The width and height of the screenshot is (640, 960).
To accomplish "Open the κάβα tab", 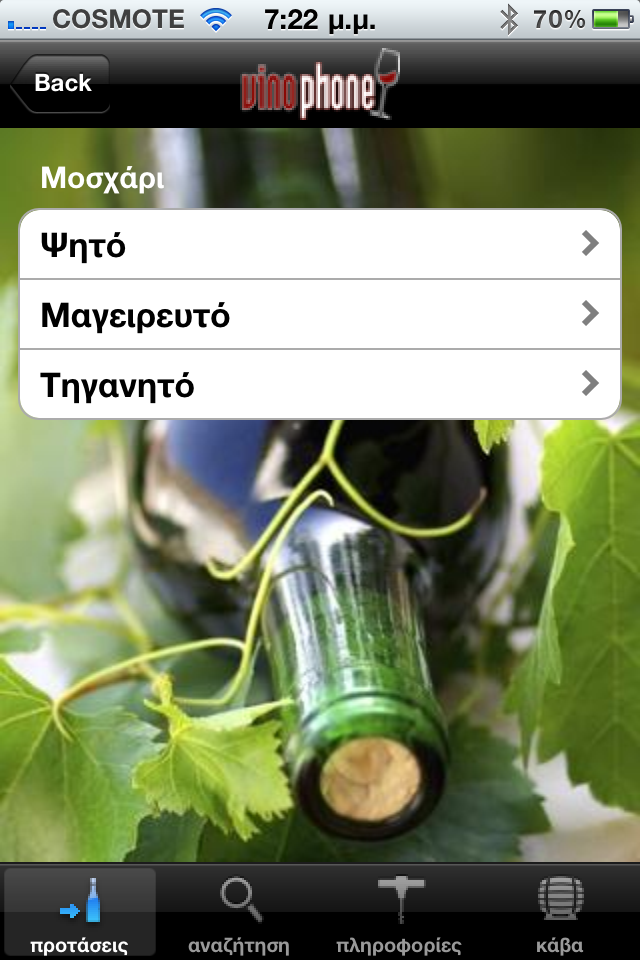I will click(559, 912).
